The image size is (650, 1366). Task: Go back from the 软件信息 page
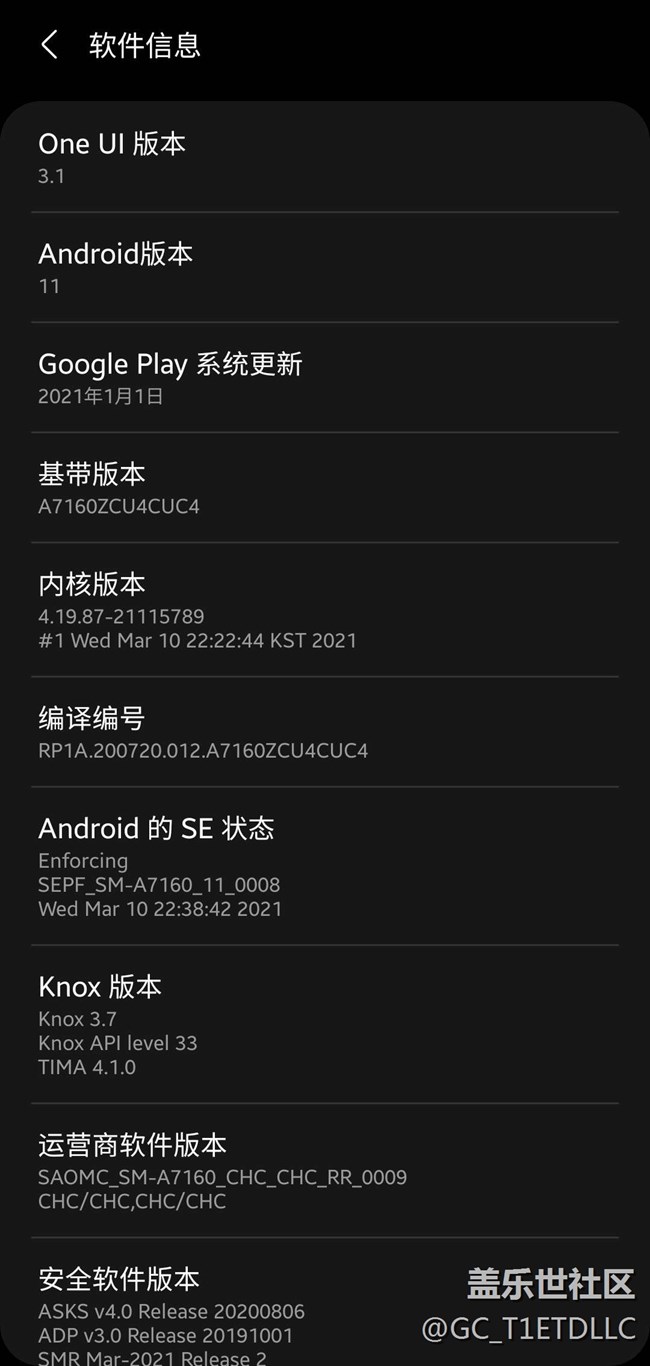49,45
